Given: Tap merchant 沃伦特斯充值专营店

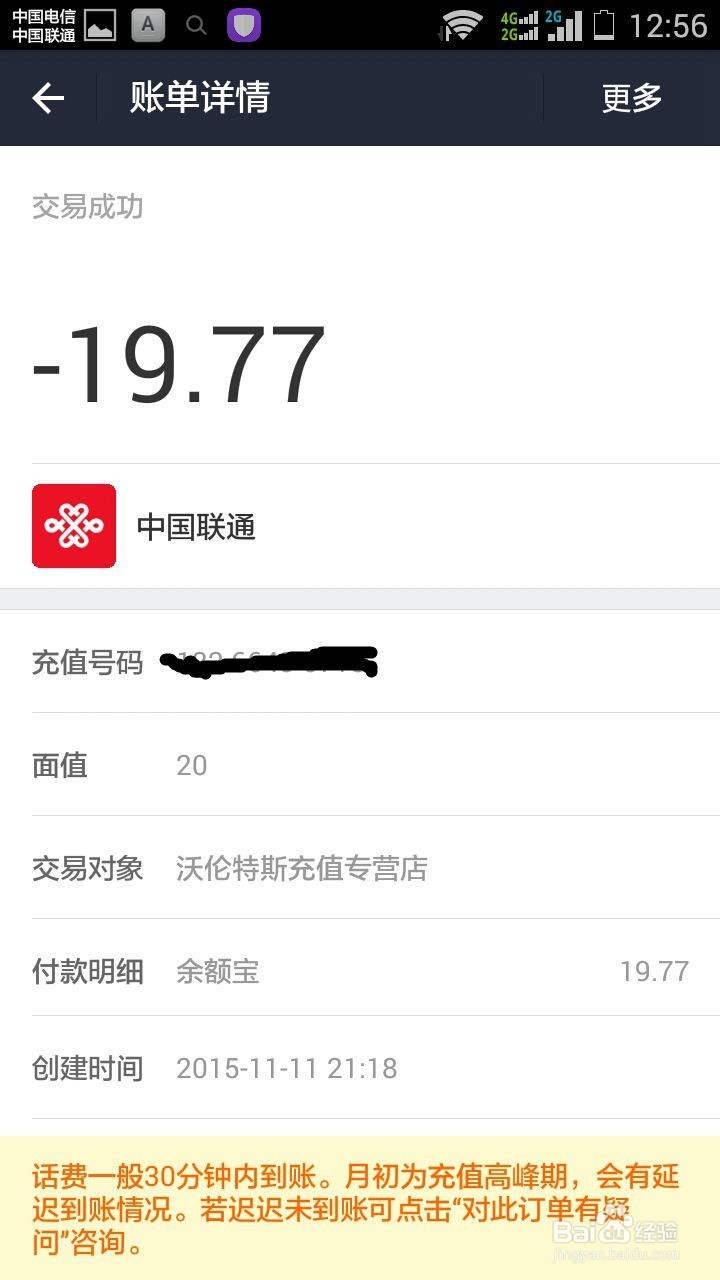Looking at the screenshot, I should (x=301, y=869).
